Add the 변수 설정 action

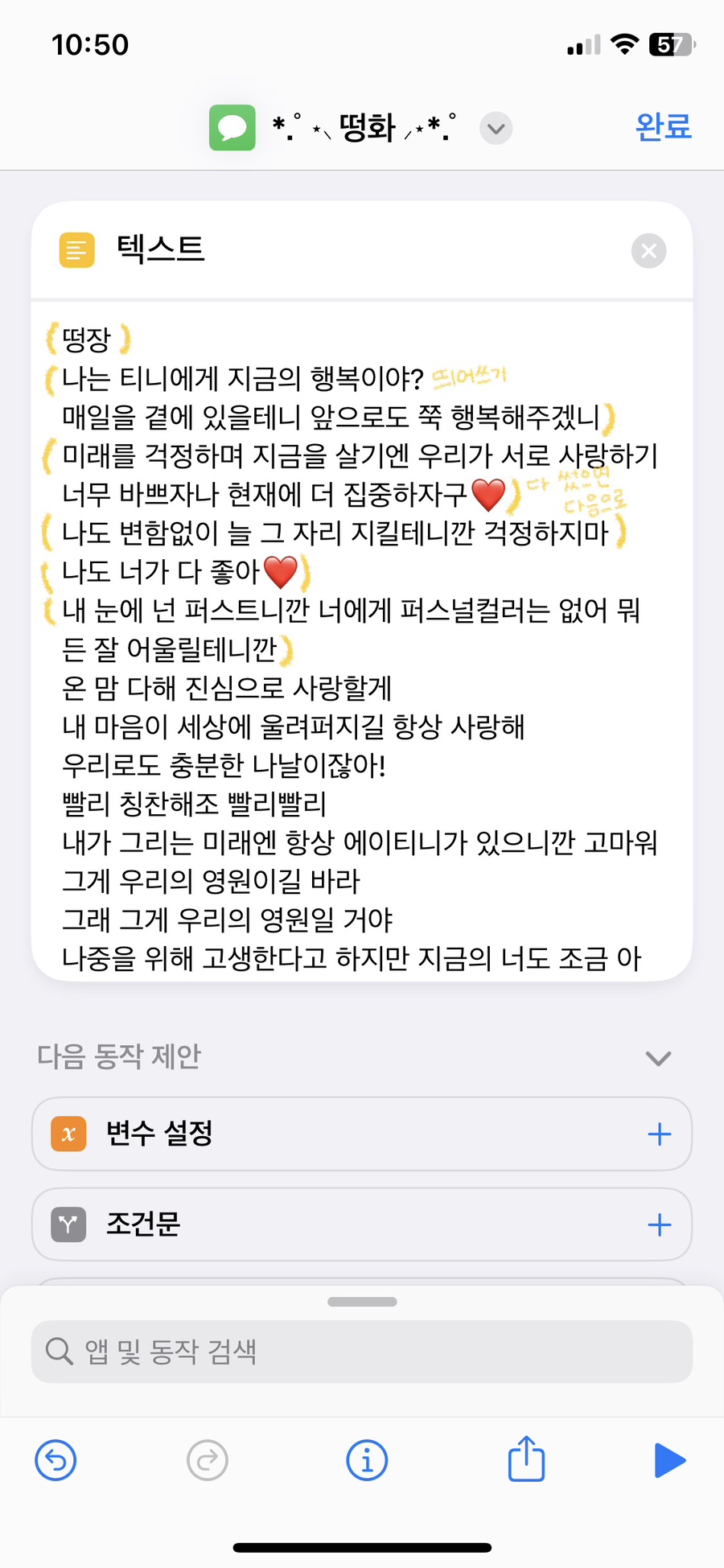[x=659, y=1134]
